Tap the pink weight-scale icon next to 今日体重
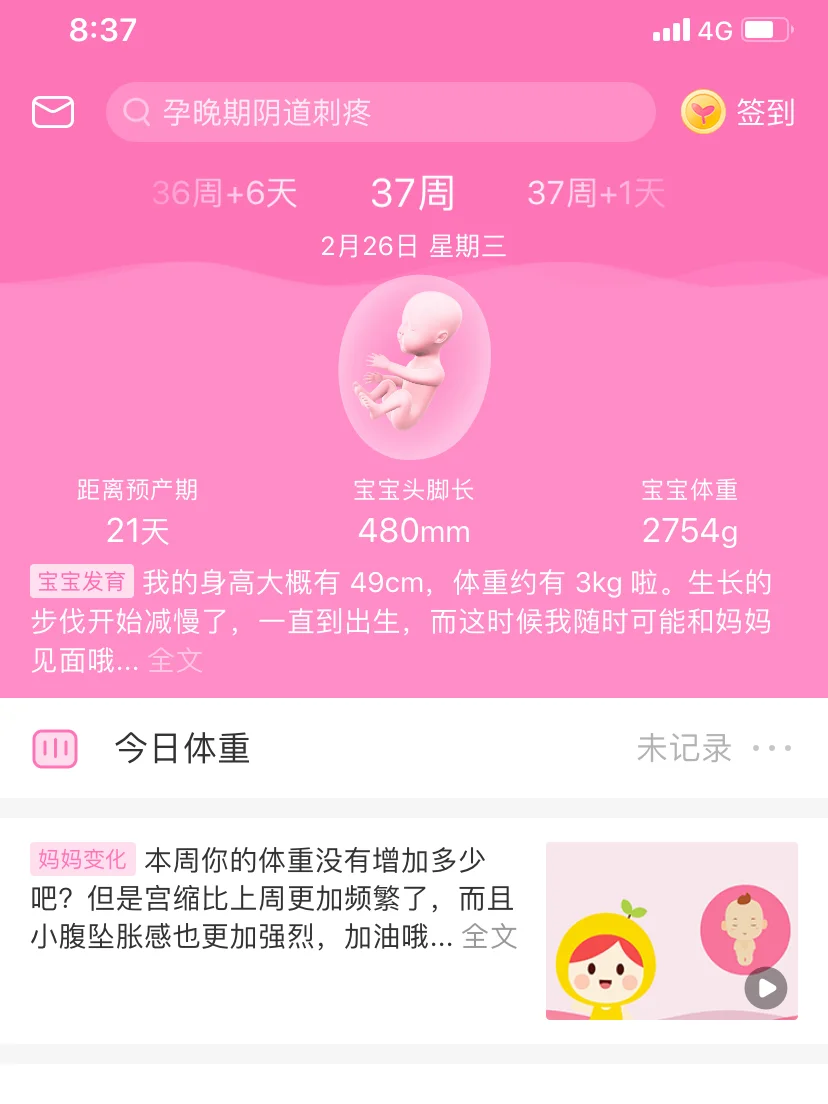The width and height of the screenshot is (828, 1104). [x=54, y=748]
